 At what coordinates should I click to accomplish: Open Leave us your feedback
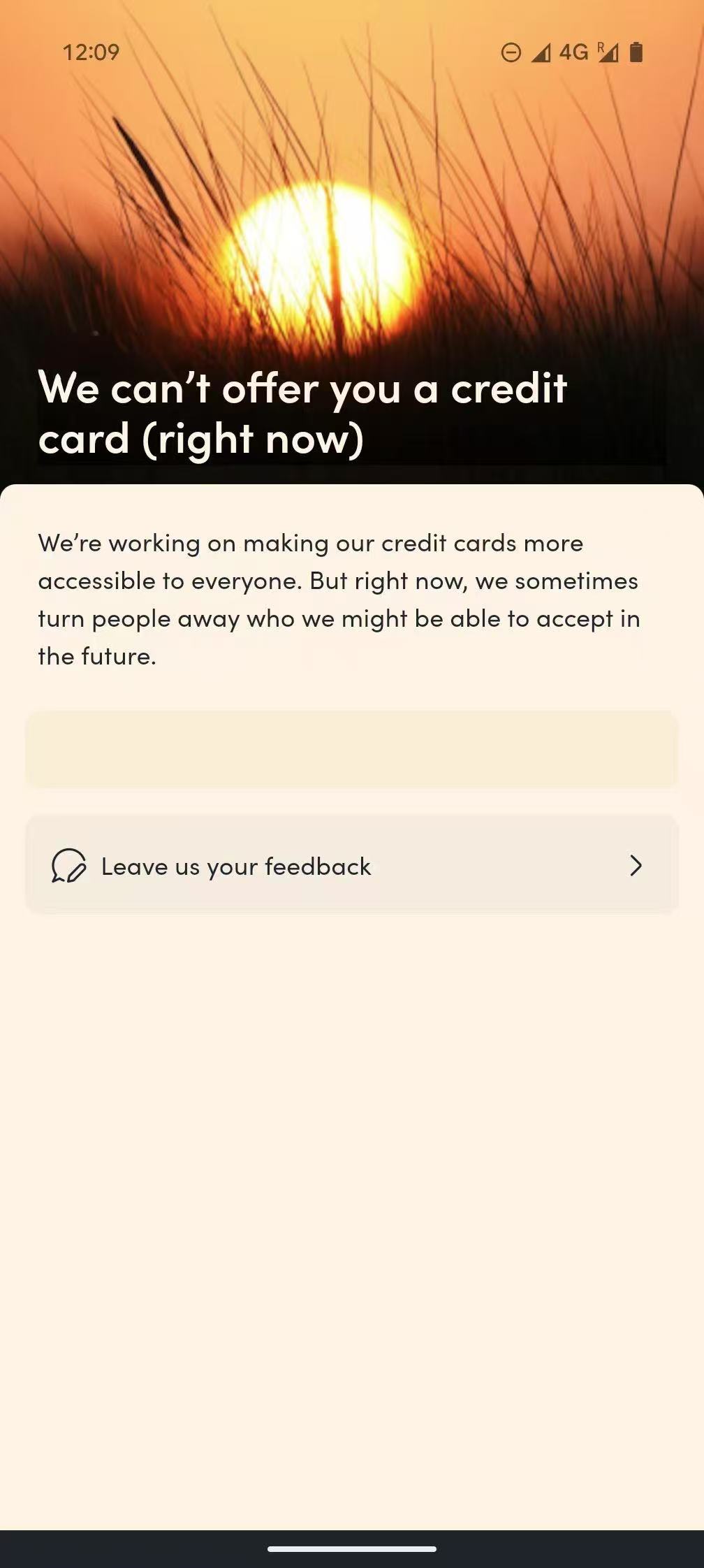click(351, 866)
